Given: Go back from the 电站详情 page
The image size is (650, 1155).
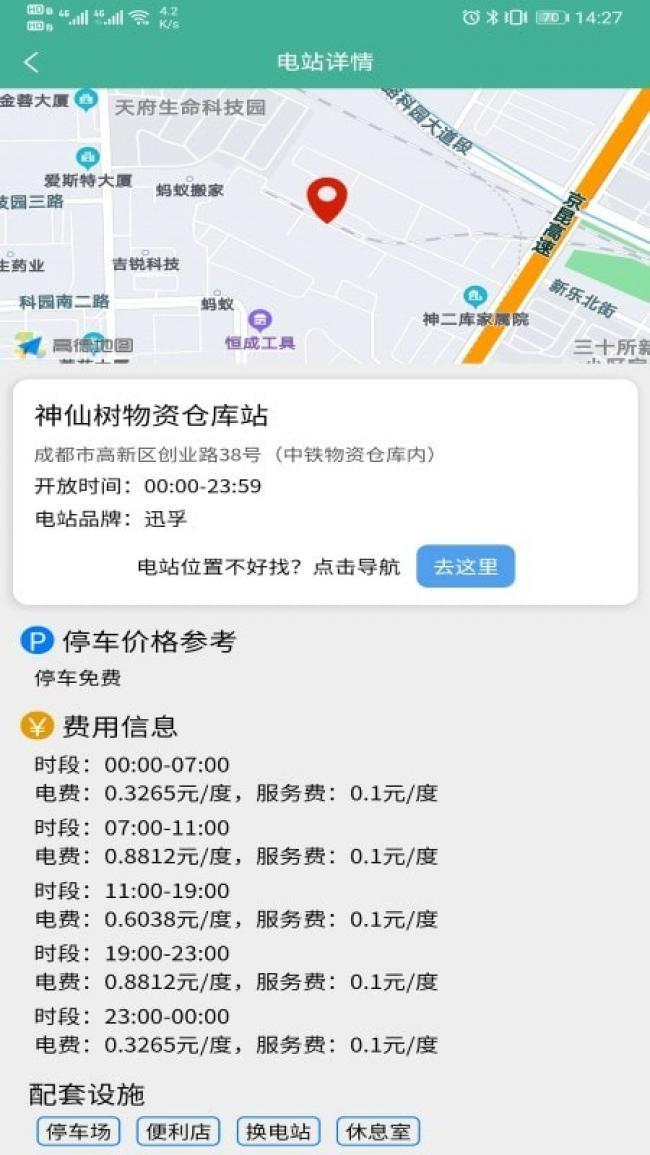Looking at the screenshot, I should coord(31,62).
